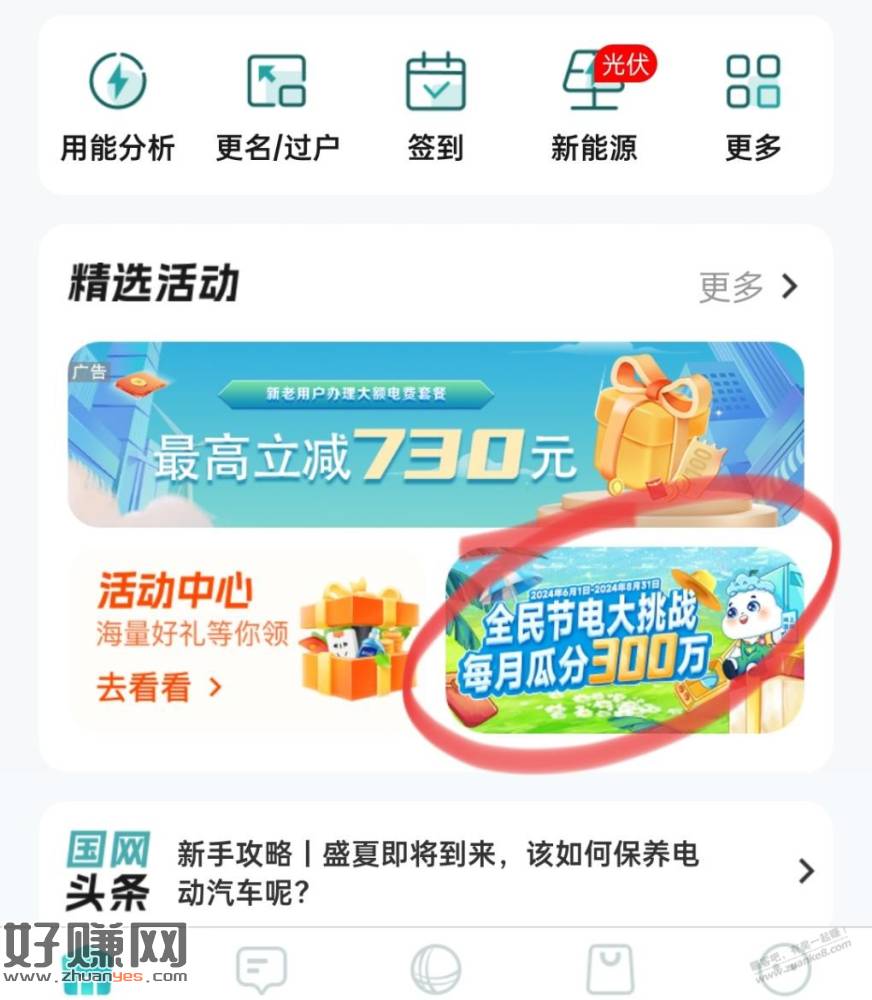Open 新能源 with the 光伏 badge

click(x=594, y=105)
